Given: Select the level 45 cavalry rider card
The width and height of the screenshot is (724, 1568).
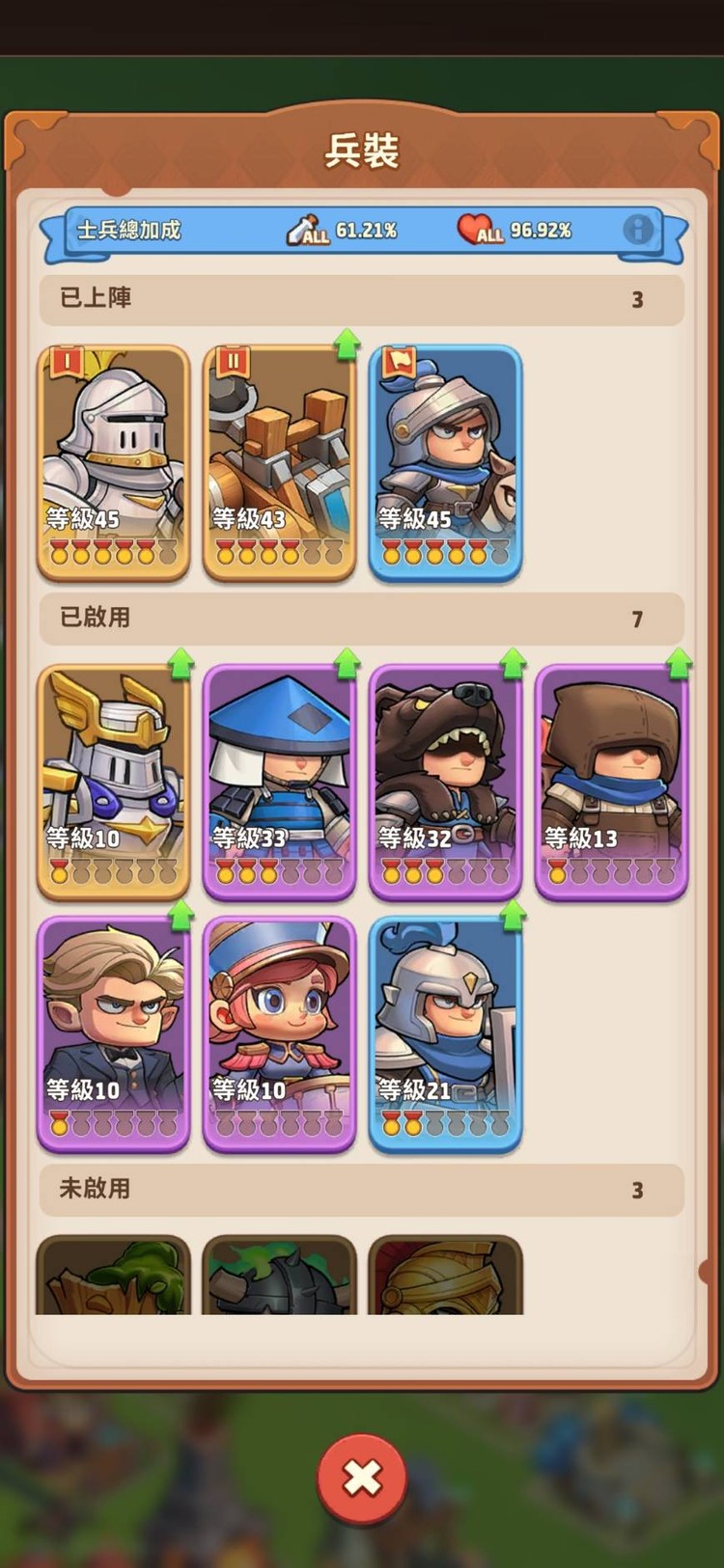Looking at the screenshot, I should tap(445, 463).
